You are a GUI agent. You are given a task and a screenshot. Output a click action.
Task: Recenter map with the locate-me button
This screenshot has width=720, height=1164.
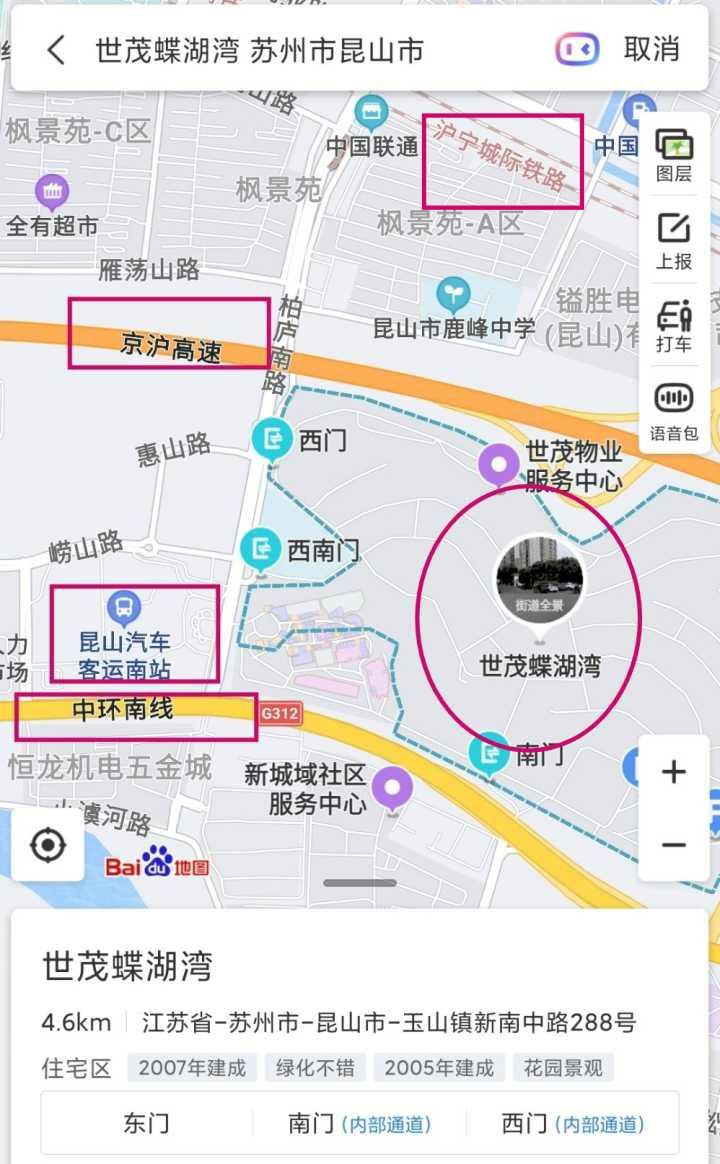click(48, 845)
